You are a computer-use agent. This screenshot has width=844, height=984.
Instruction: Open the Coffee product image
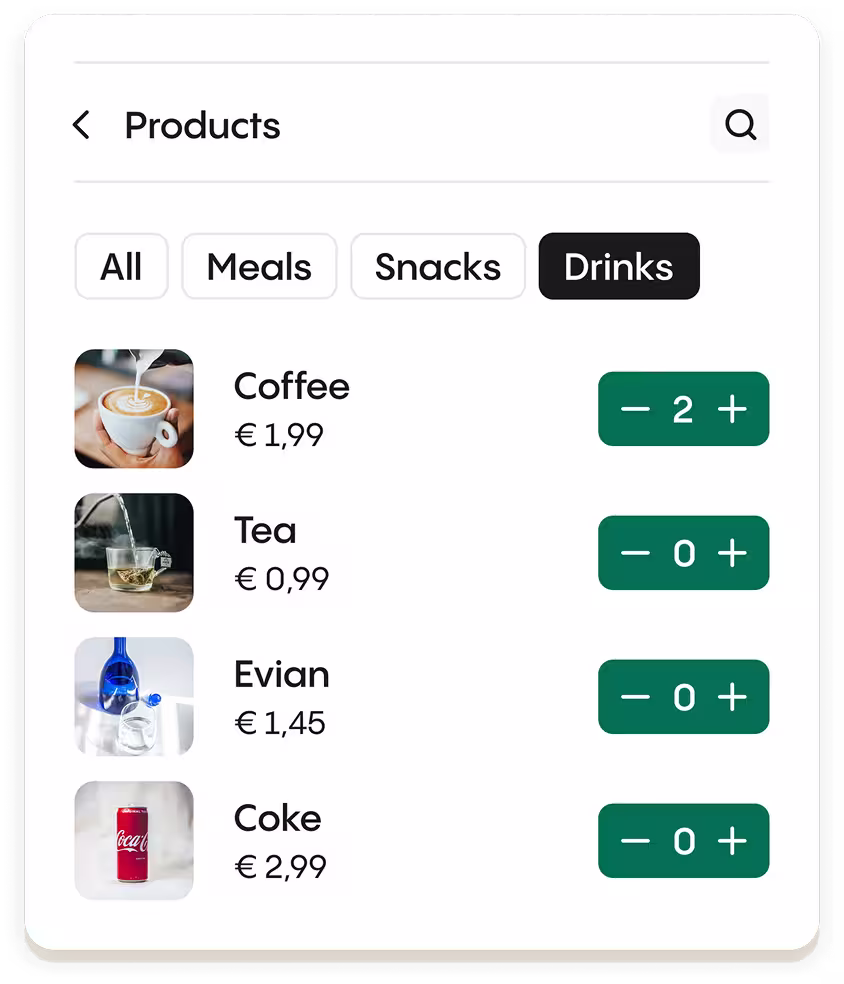(134, 409)
